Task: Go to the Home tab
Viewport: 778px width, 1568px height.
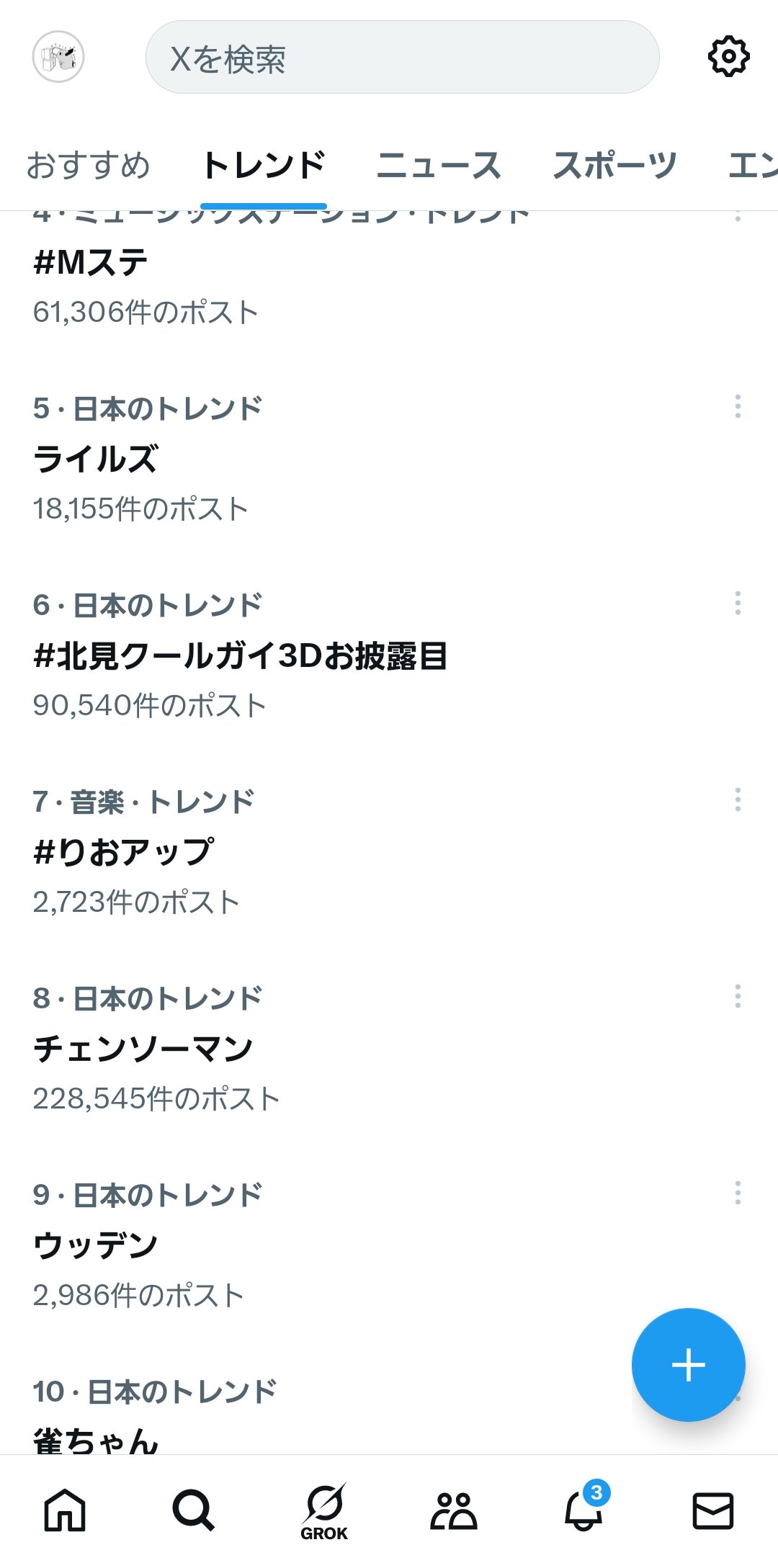Action: [x=65, y=1510]
